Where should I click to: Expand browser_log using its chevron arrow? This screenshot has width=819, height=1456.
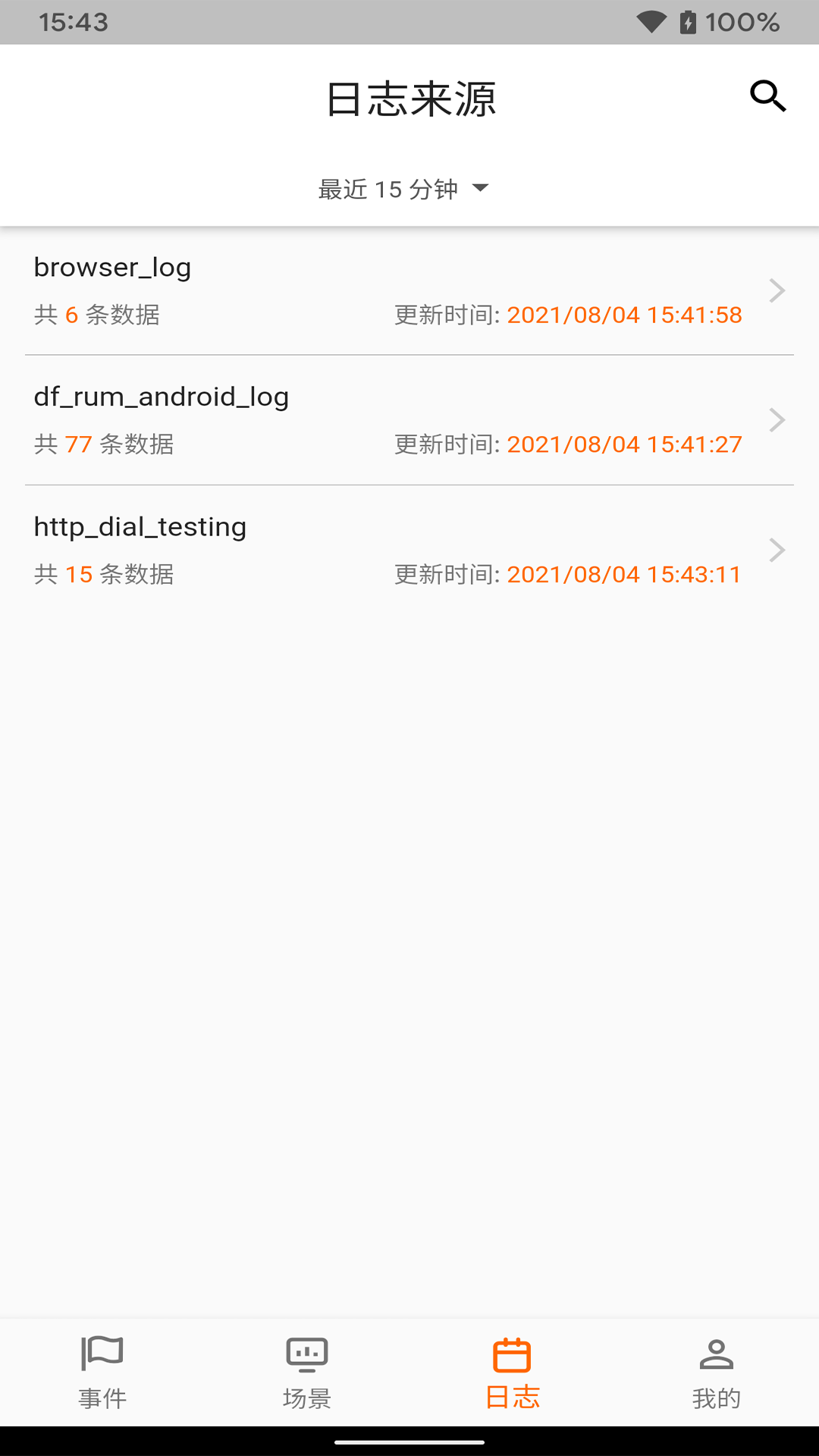click(778, 290)
